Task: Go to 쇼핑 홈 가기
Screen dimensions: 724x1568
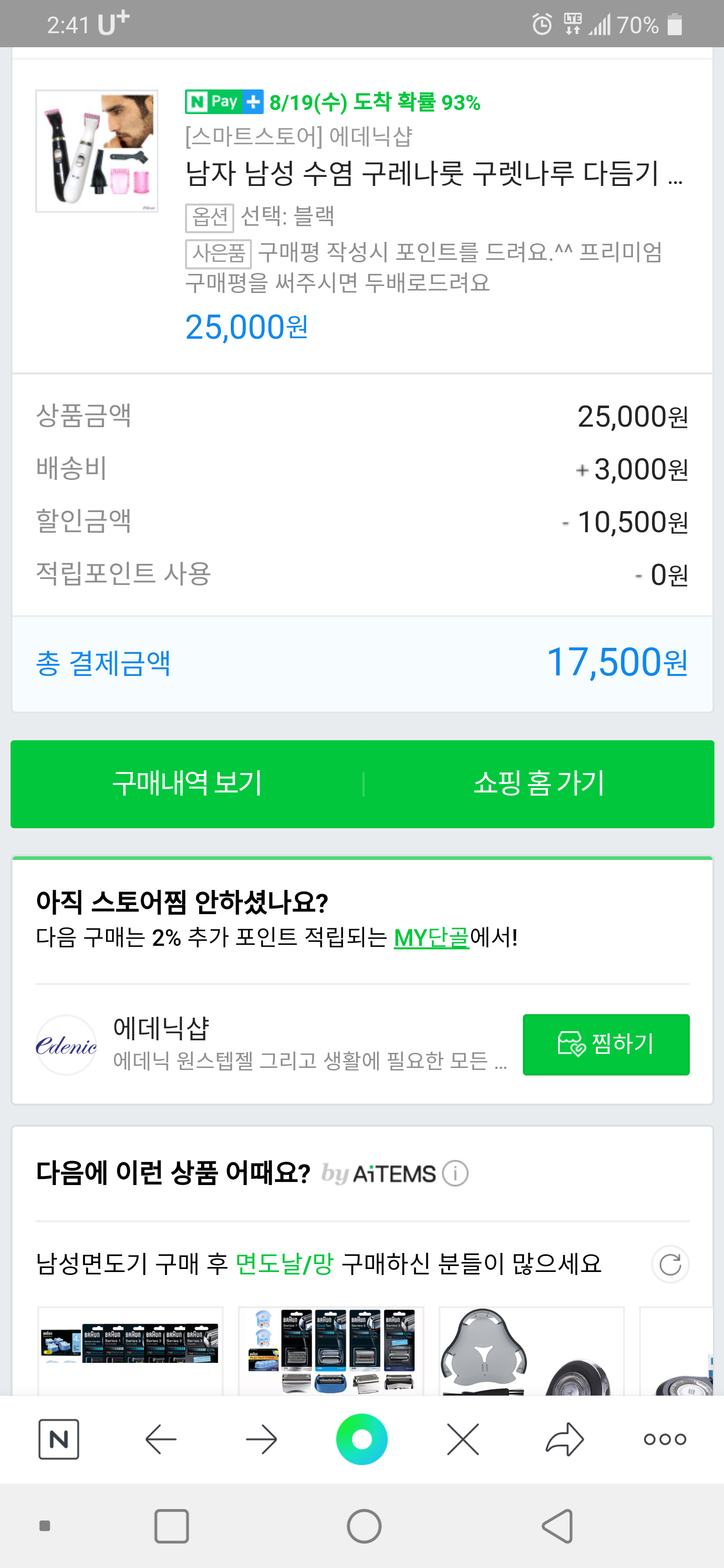Action: point(539,783)
